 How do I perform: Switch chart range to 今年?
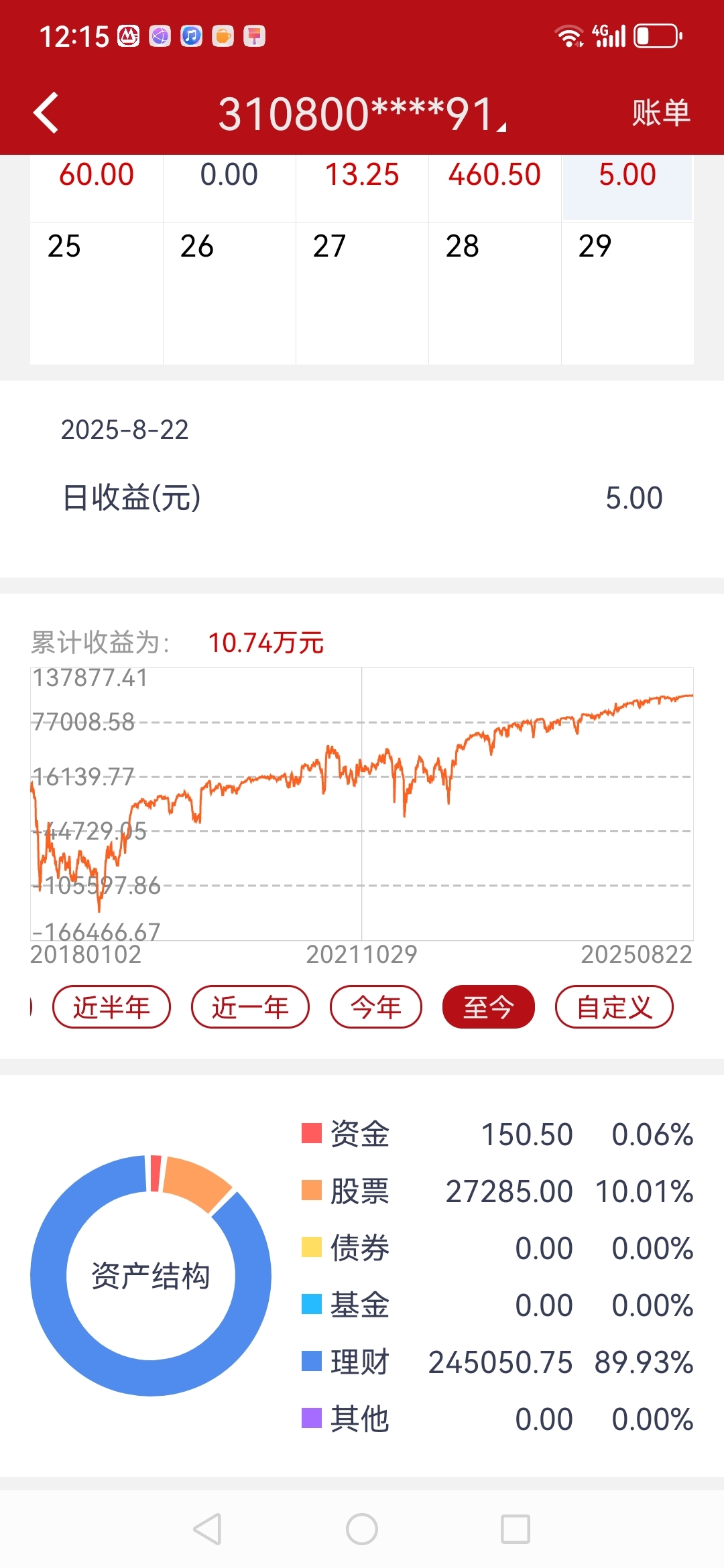(376, 1006)
